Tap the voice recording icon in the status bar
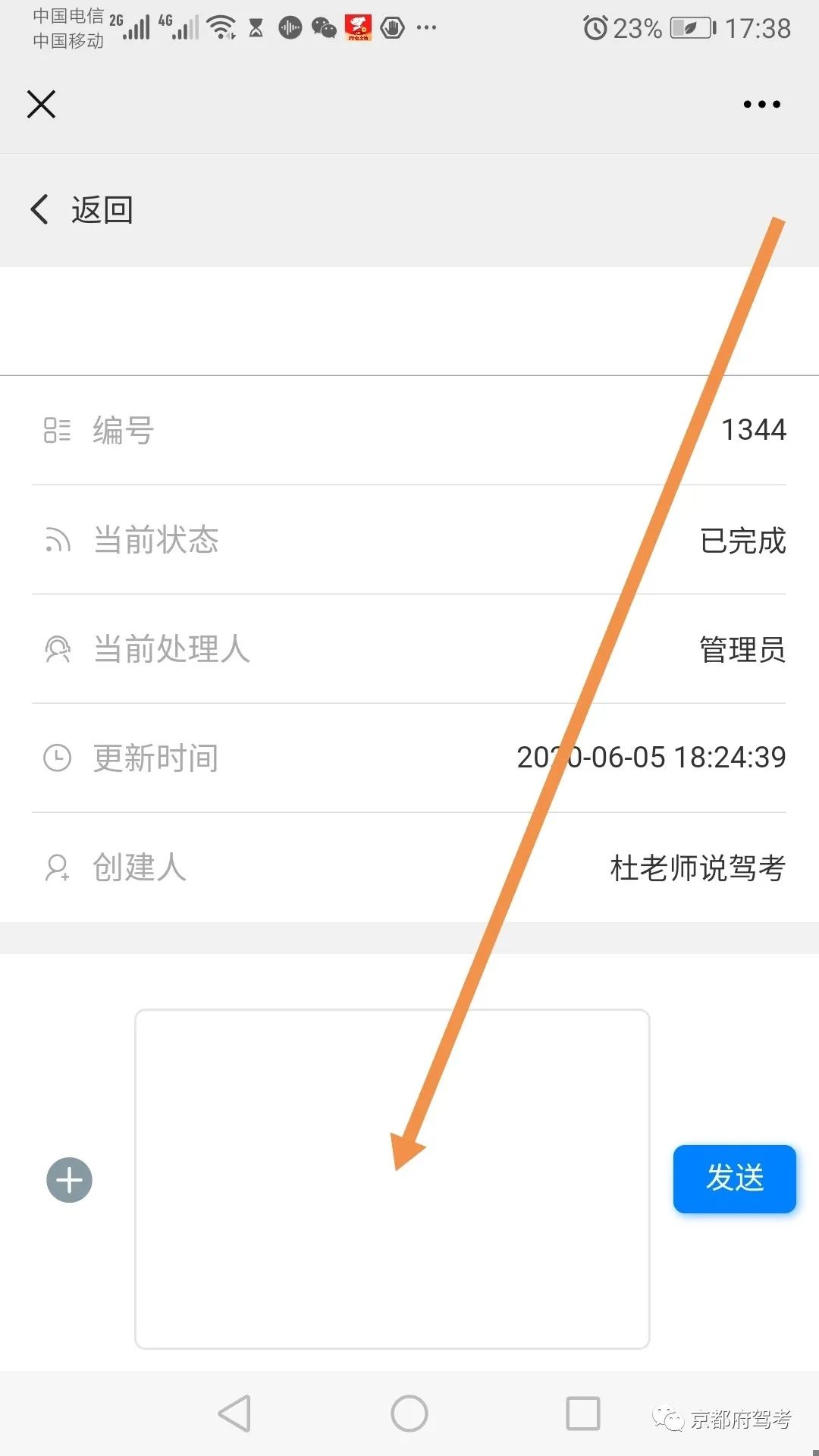 (x=289, y=27)
